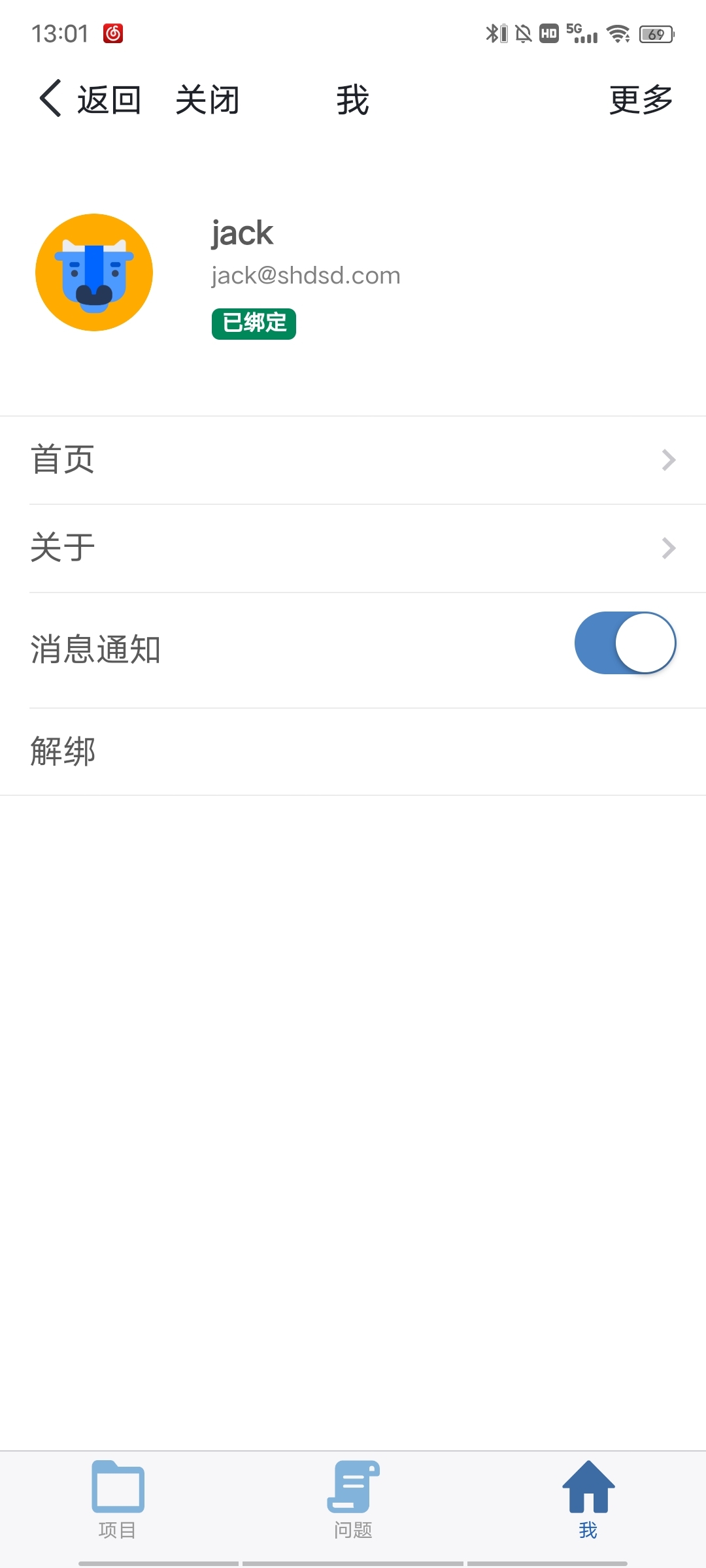Switch to the 项目 tab

coord(118,1497)
